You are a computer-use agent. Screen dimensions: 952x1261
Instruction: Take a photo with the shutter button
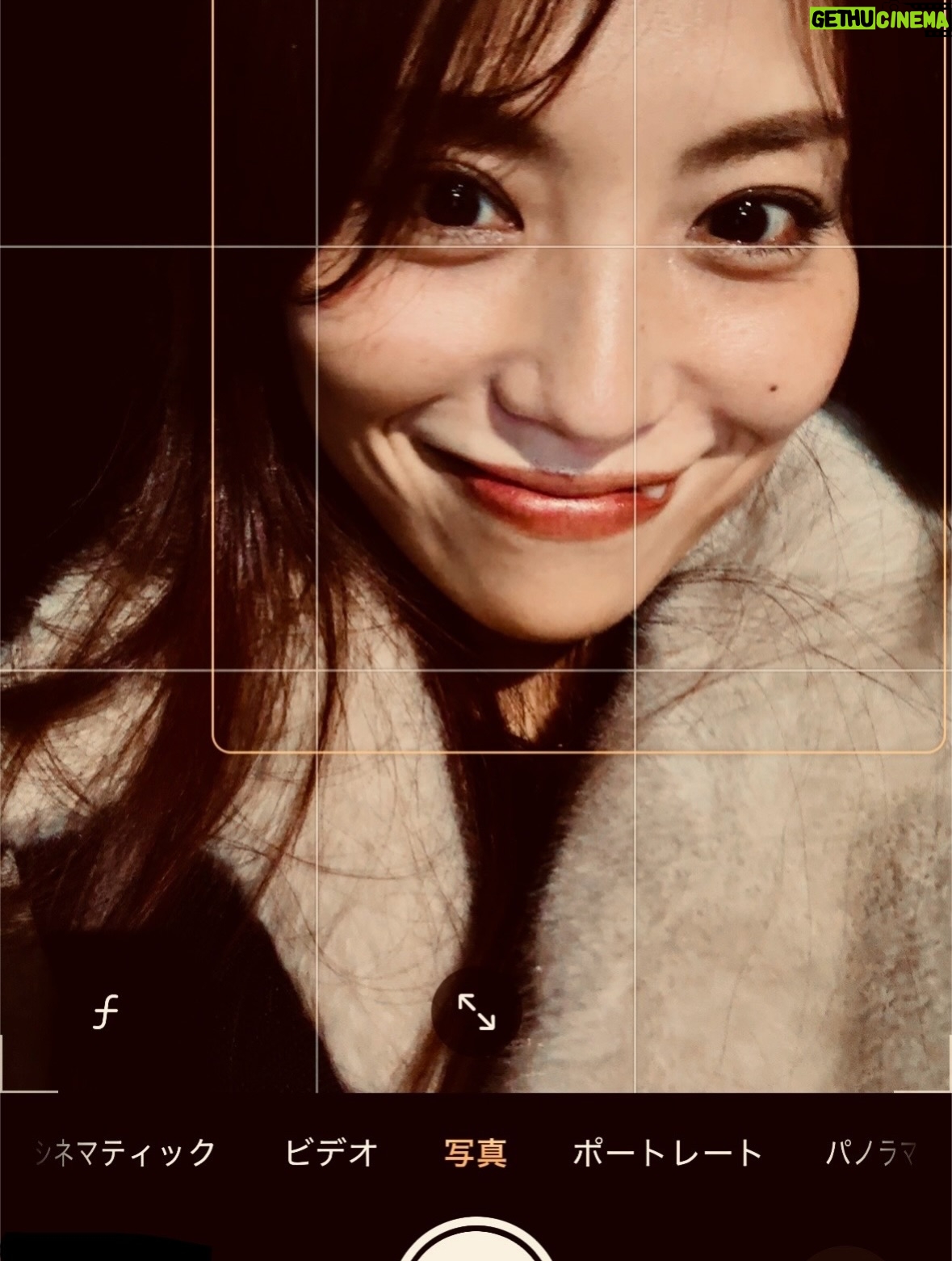476,1240
